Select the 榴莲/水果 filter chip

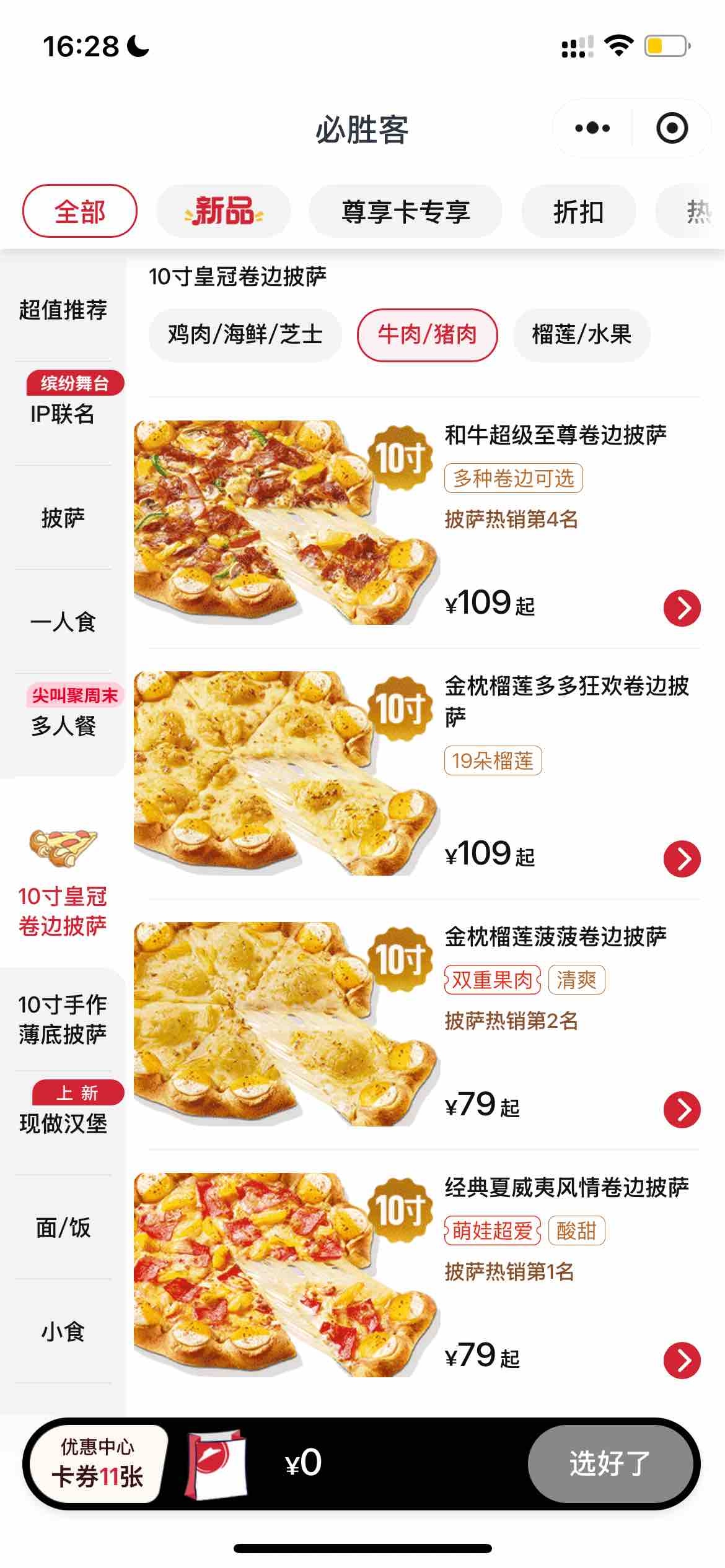click(581, 334)
